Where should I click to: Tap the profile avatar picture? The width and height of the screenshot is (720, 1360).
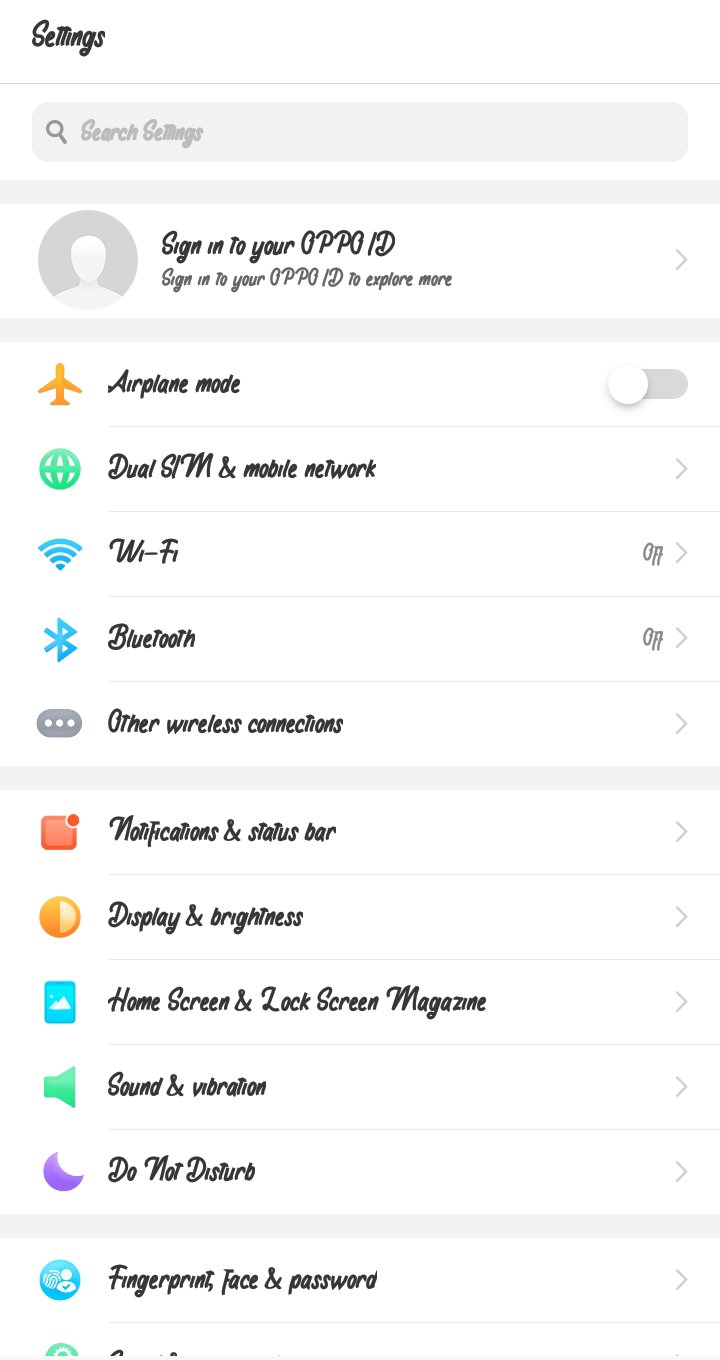point(87,259)
